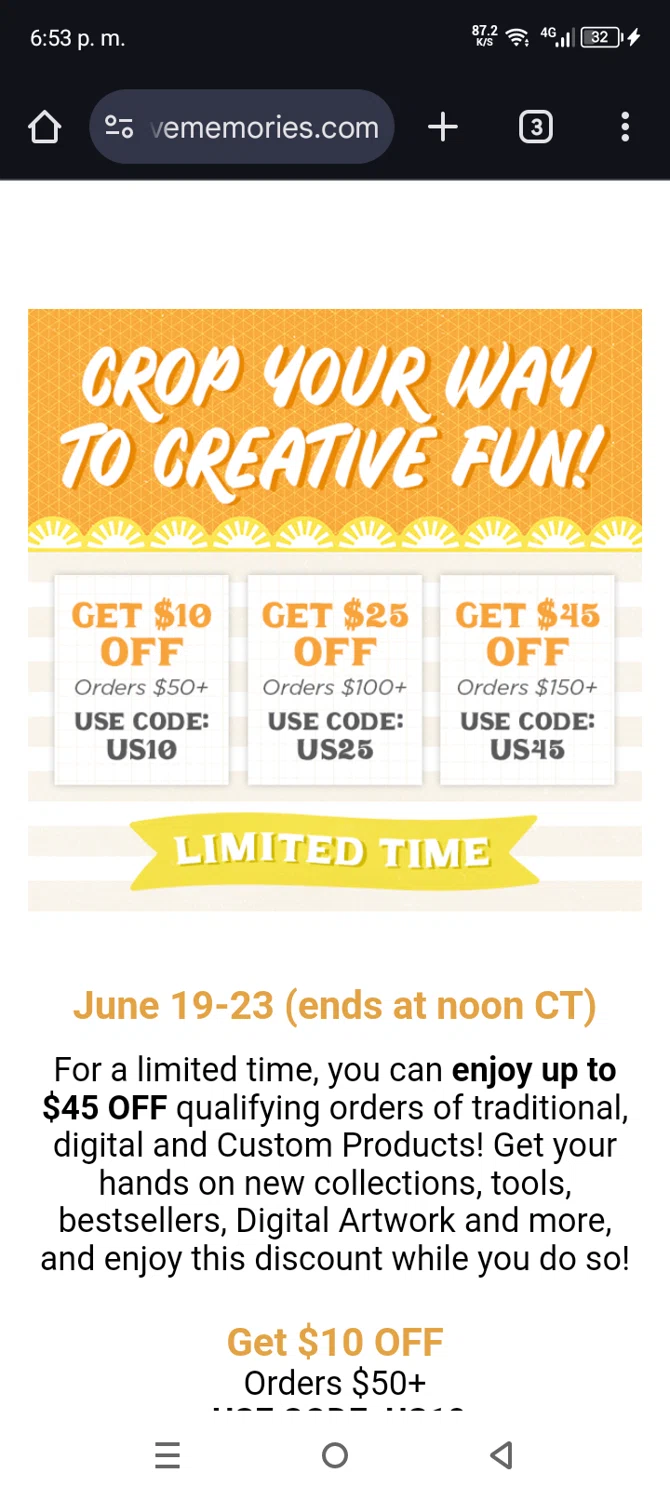Viewport: 670px width, 1500px height.
Task: Open the tab switcher showing 3 tabs
Action: pyautogui.click(x=536, y=127)
